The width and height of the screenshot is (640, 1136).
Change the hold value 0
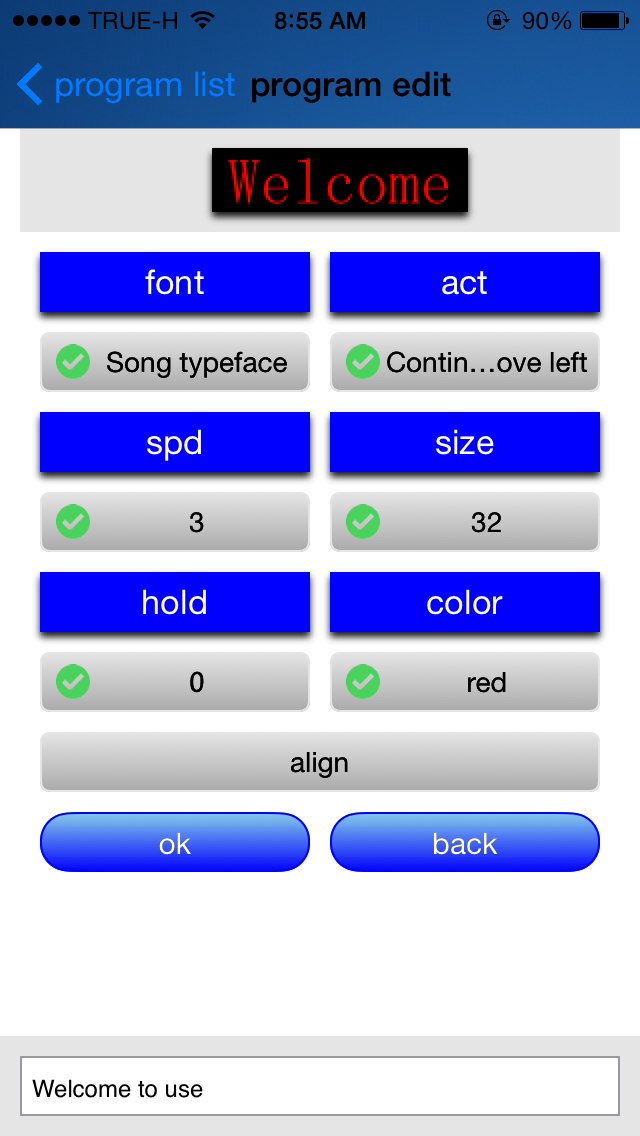175,682
